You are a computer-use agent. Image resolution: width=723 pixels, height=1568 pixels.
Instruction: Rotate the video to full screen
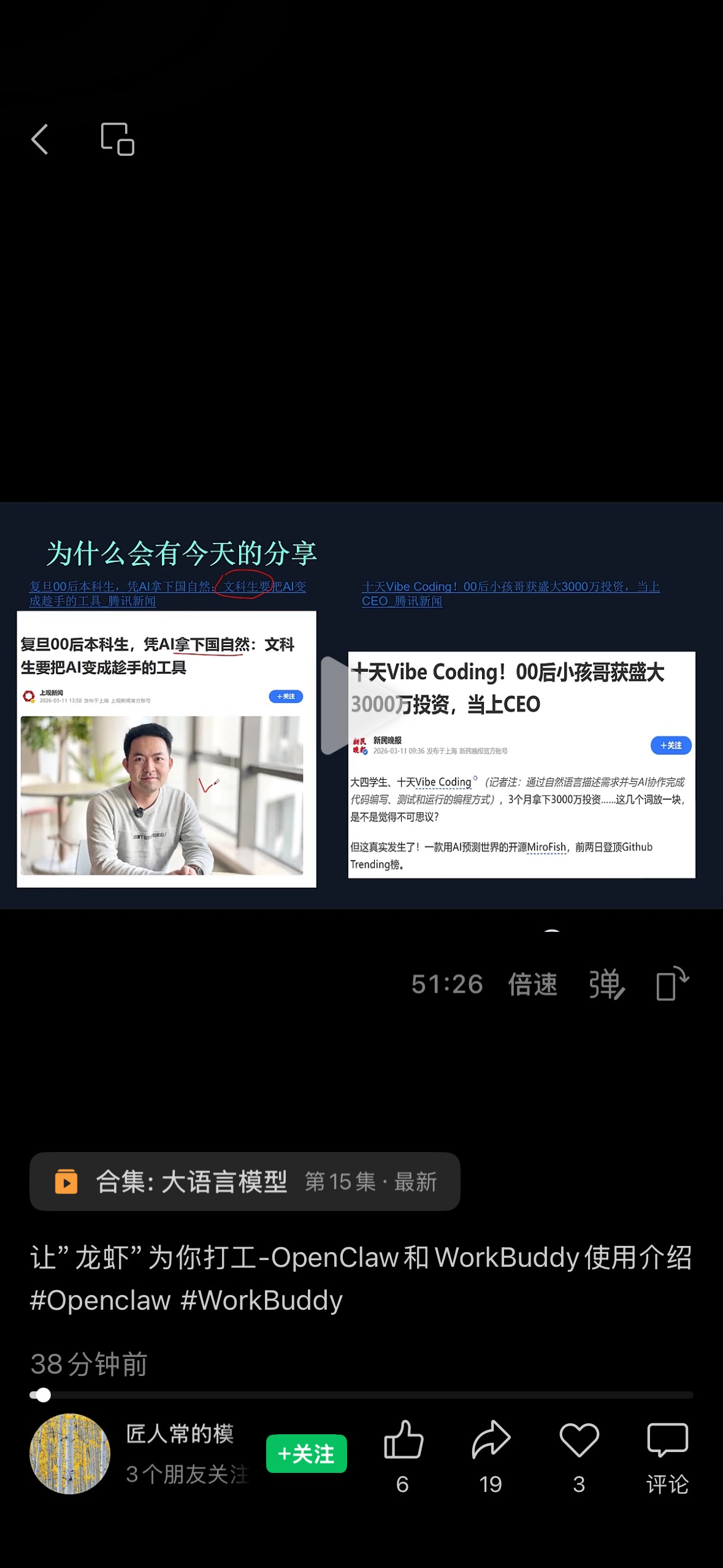pos(672,983)
